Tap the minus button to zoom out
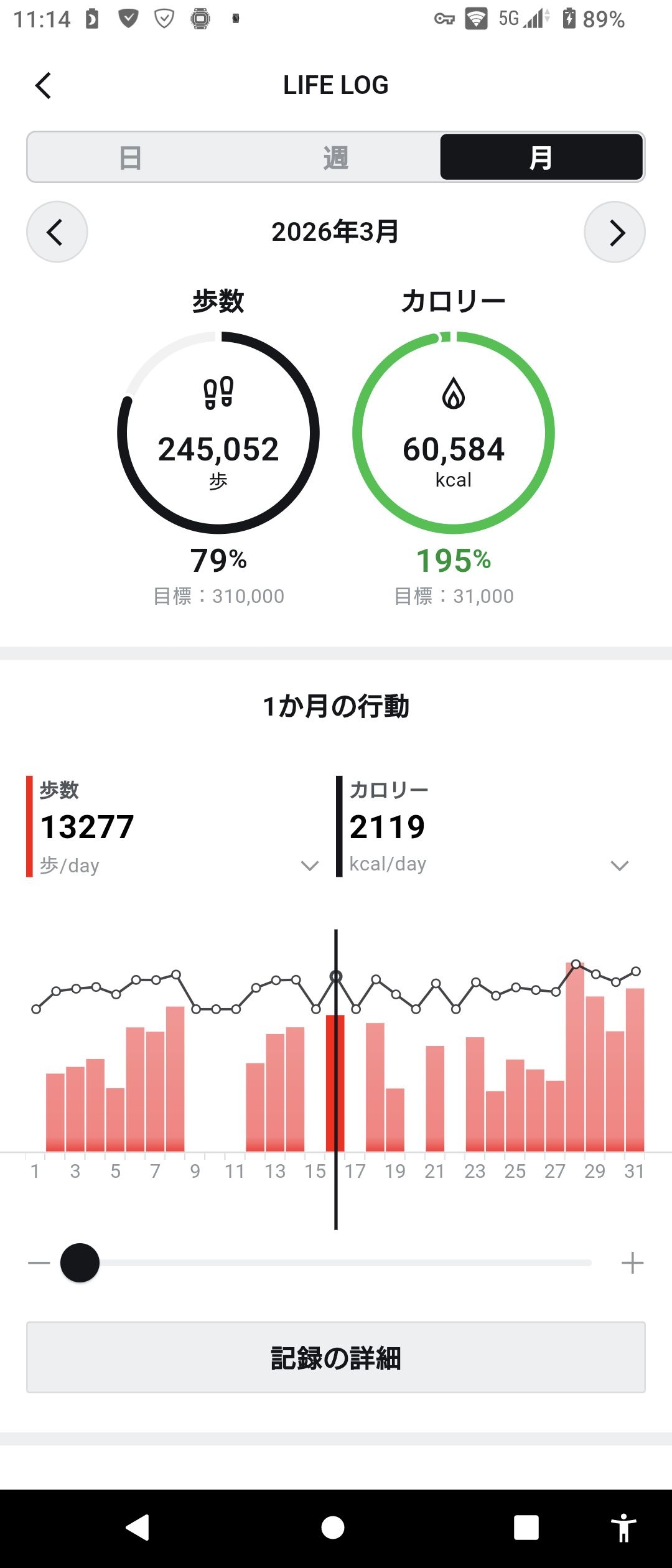Image resolution: width=672 pixels, height=1568 pixels. [x=39, y=1262]
